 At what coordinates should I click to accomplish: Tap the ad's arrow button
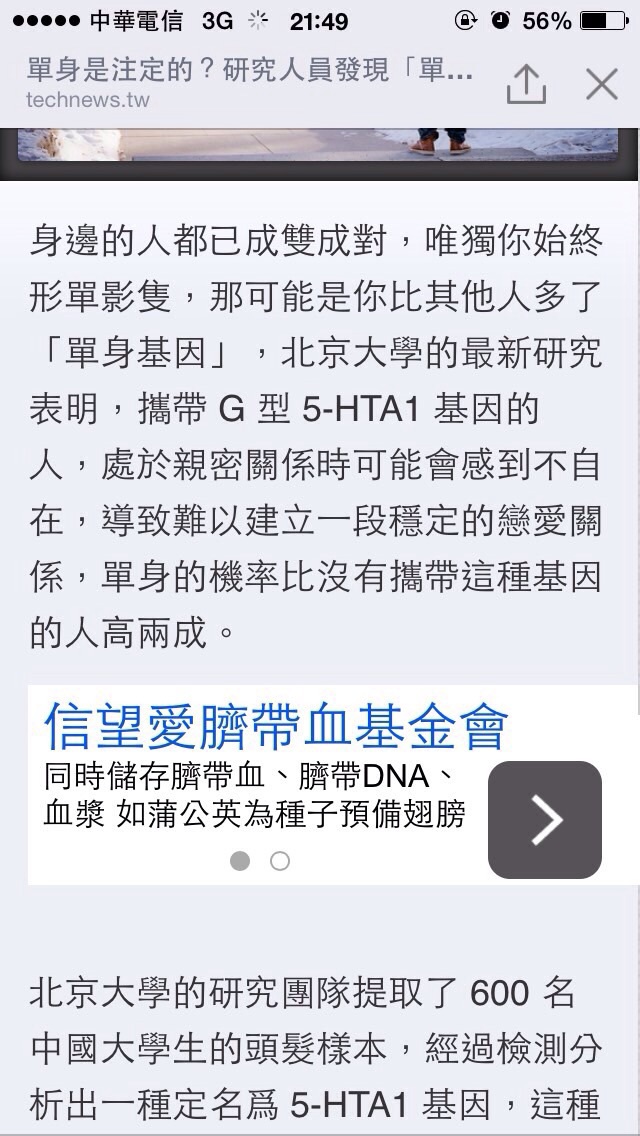545,819
